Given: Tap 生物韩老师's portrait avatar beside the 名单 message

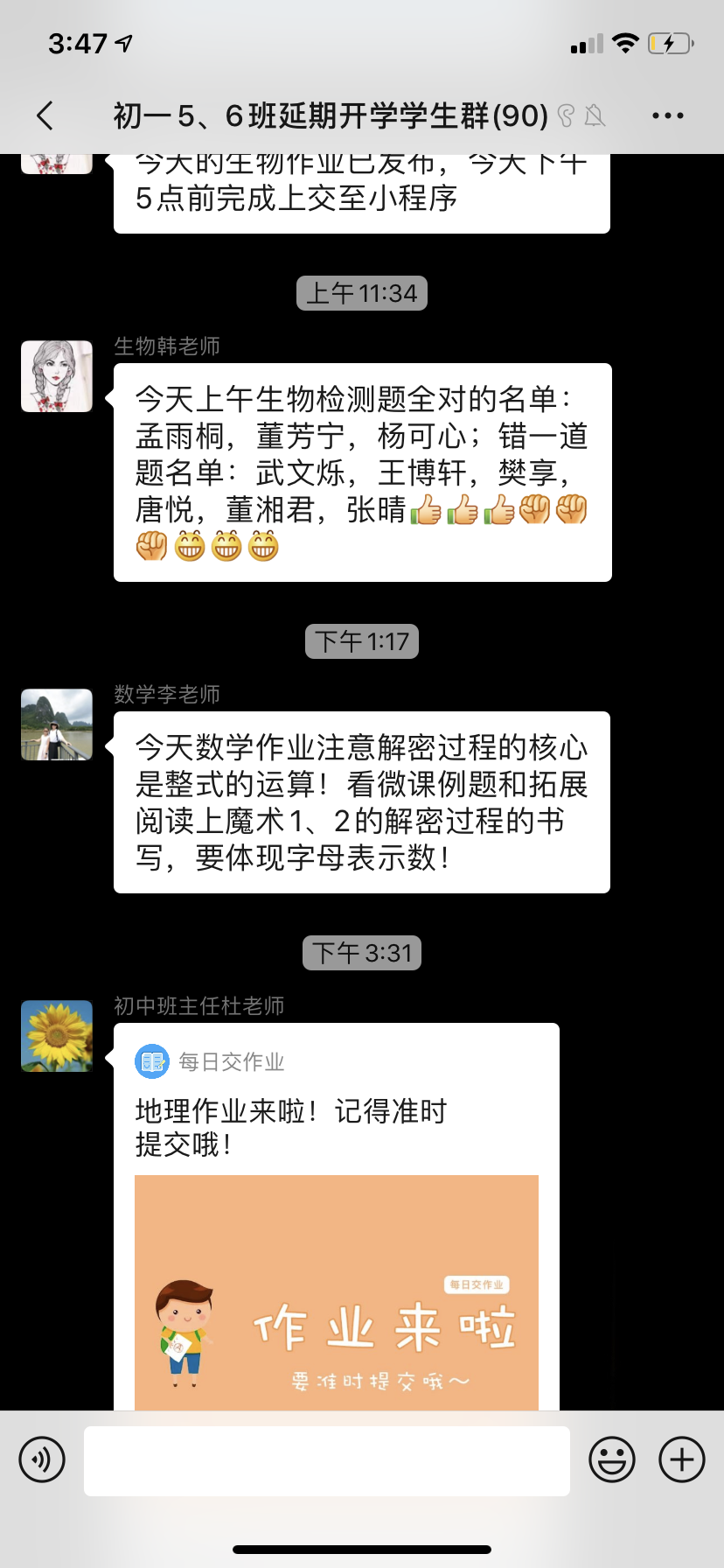Looking at the screenshot, I should [57, 376].
